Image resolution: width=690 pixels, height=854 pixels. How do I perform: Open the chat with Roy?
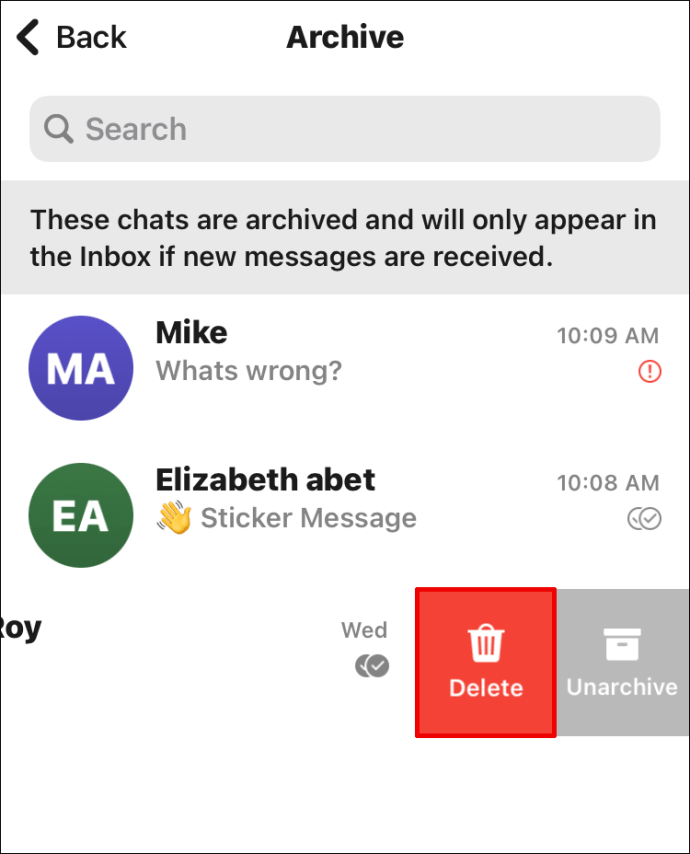[x=200, y=650]
